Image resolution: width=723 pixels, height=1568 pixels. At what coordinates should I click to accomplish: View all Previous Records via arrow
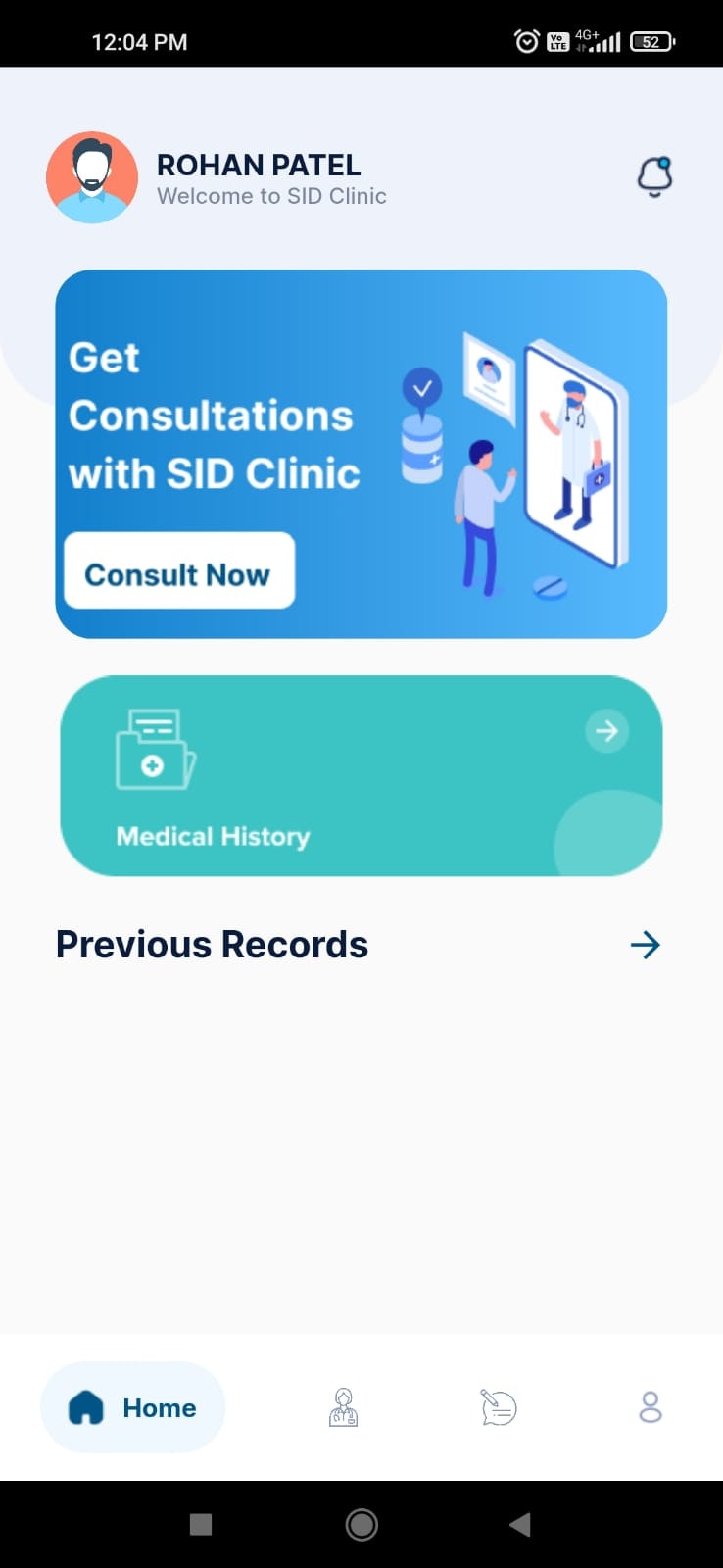pos(645,945)
